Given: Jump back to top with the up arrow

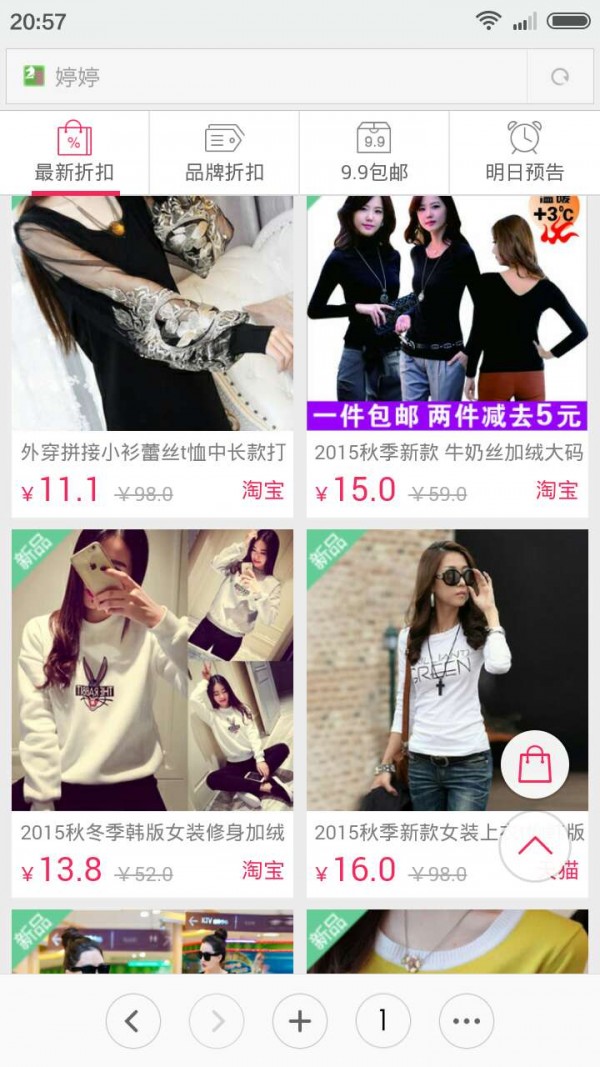Looking at the screenshot, I should click(x=535, y=846).
